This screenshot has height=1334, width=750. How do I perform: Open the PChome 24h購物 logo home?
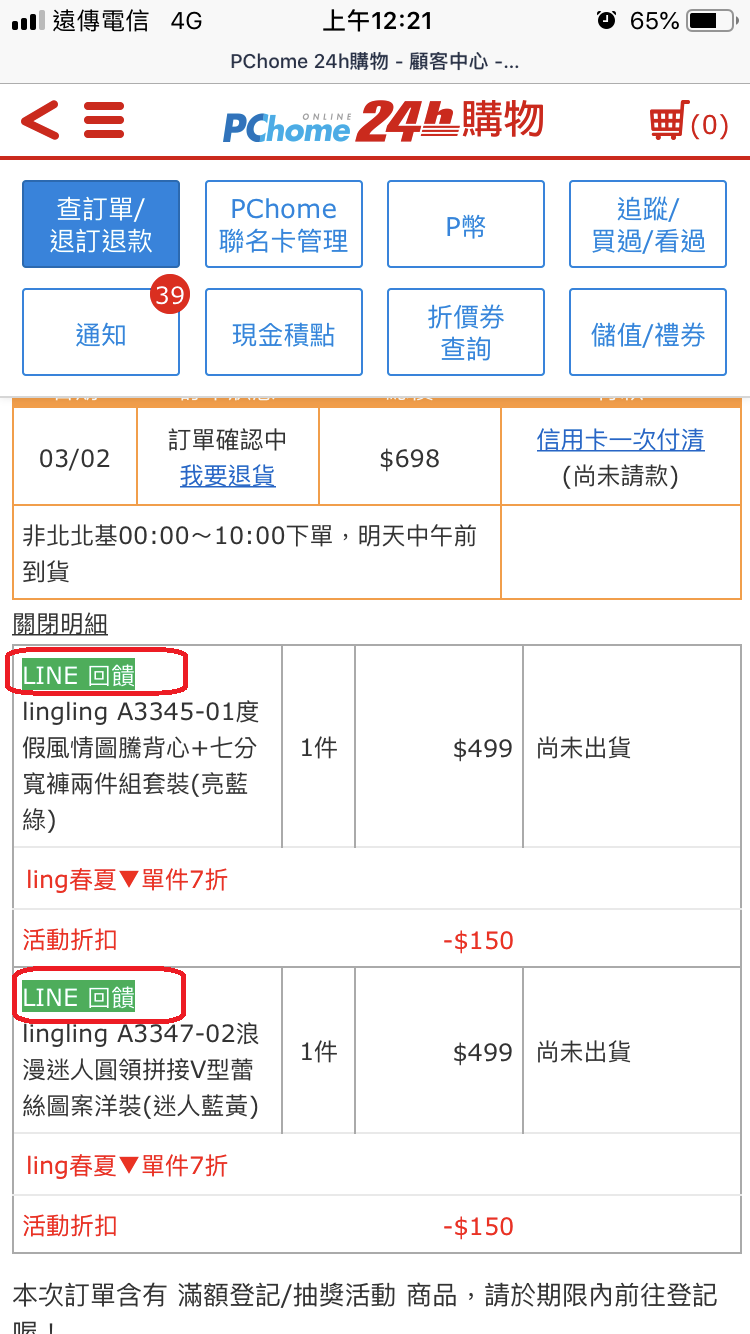click(383, 122)
